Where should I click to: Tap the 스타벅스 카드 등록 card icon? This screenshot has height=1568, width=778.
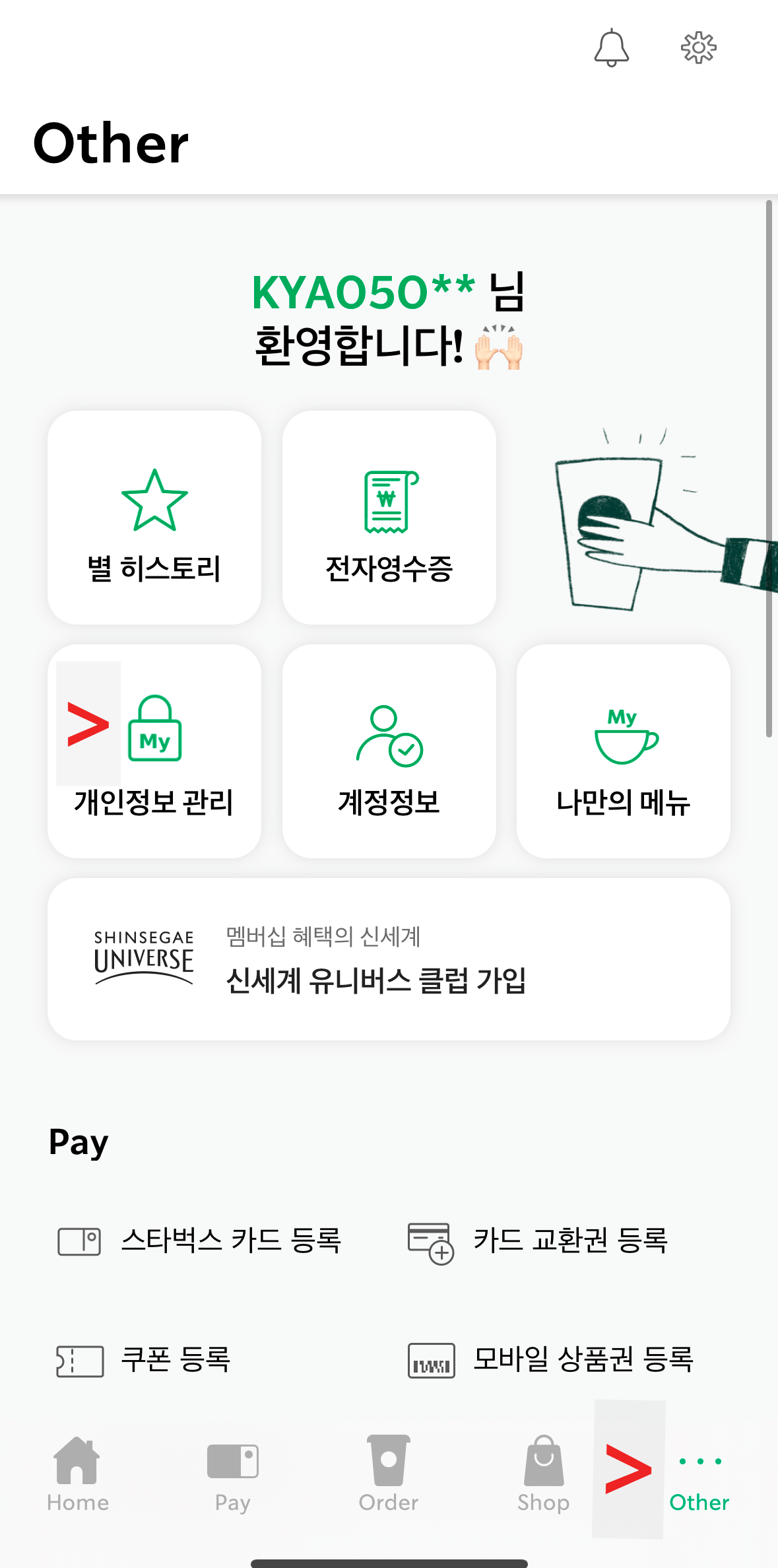pyautogui.click(x=79, y=1239)
